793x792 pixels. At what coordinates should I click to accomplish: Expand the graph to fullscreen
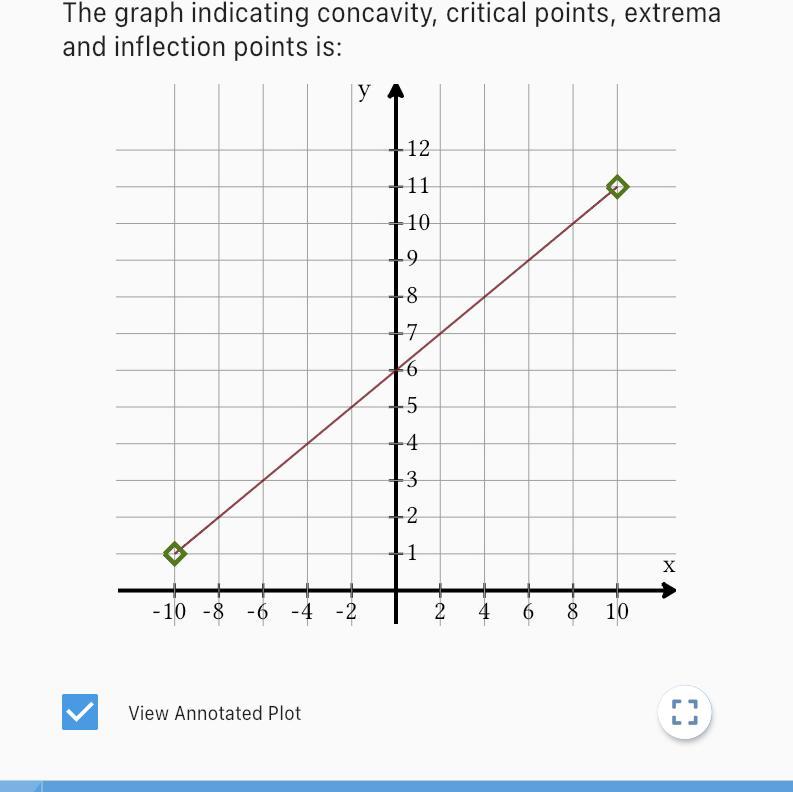684,712
